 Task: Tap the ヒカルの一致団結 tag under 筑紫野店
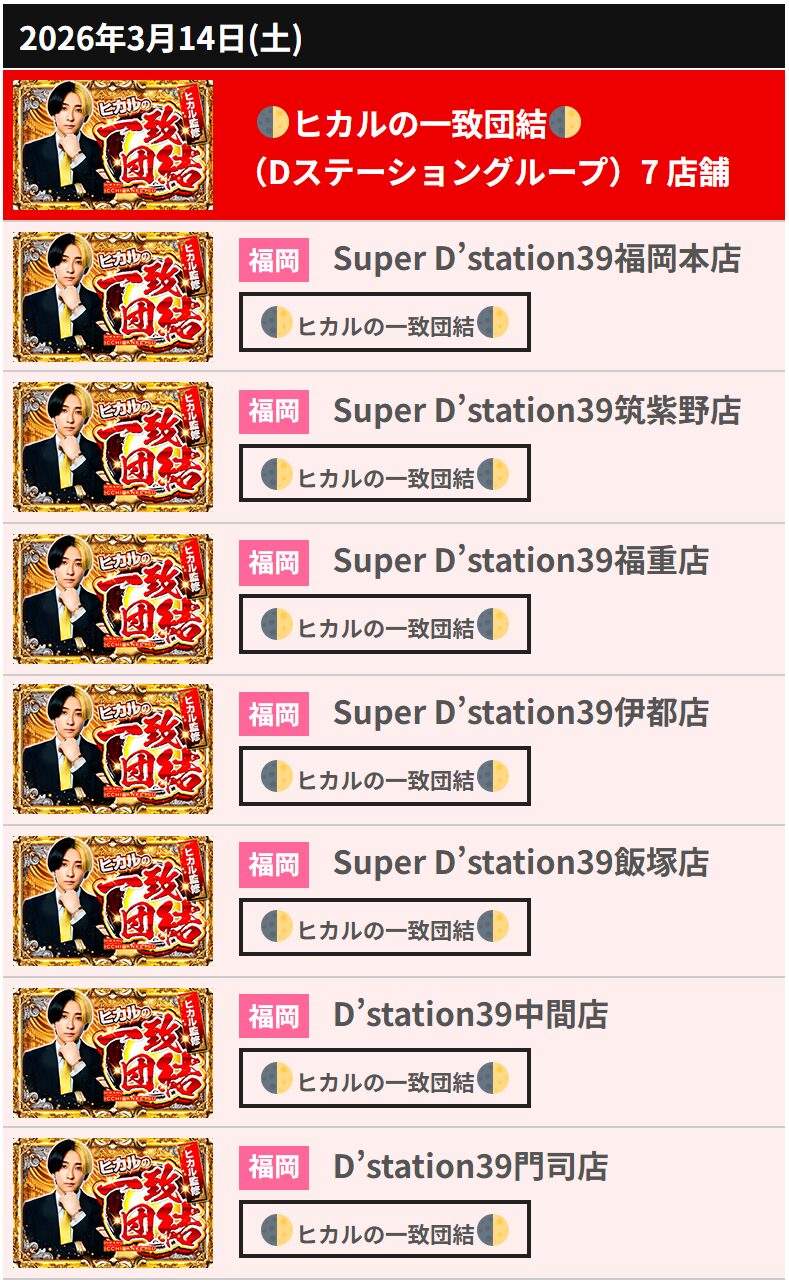tap(385, 475)
